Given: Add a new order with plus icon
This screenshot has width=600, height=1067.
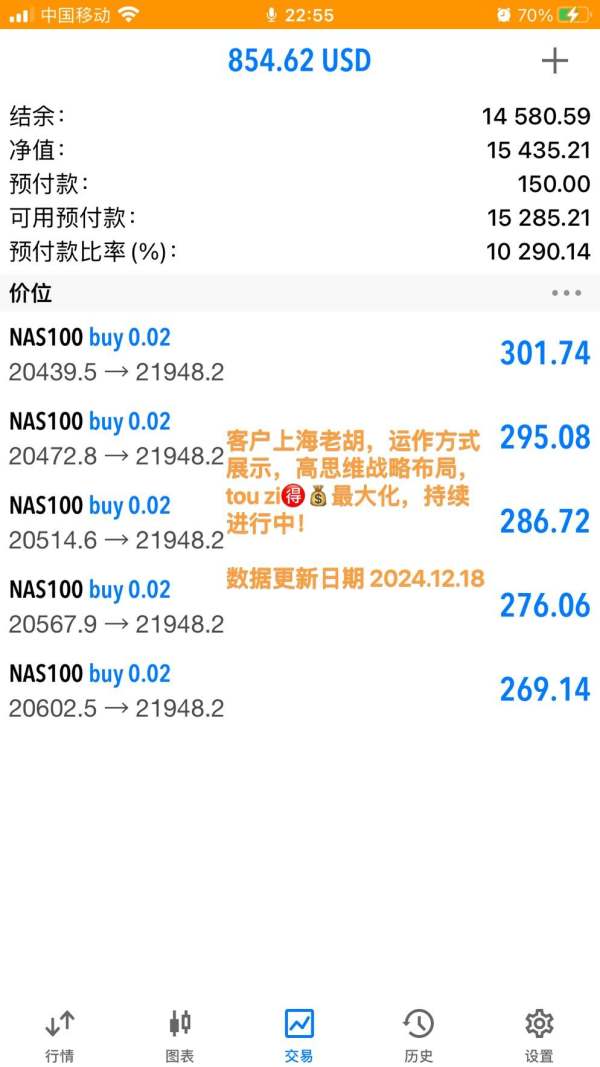Looking at the screenshot, I should click(554, 61).
